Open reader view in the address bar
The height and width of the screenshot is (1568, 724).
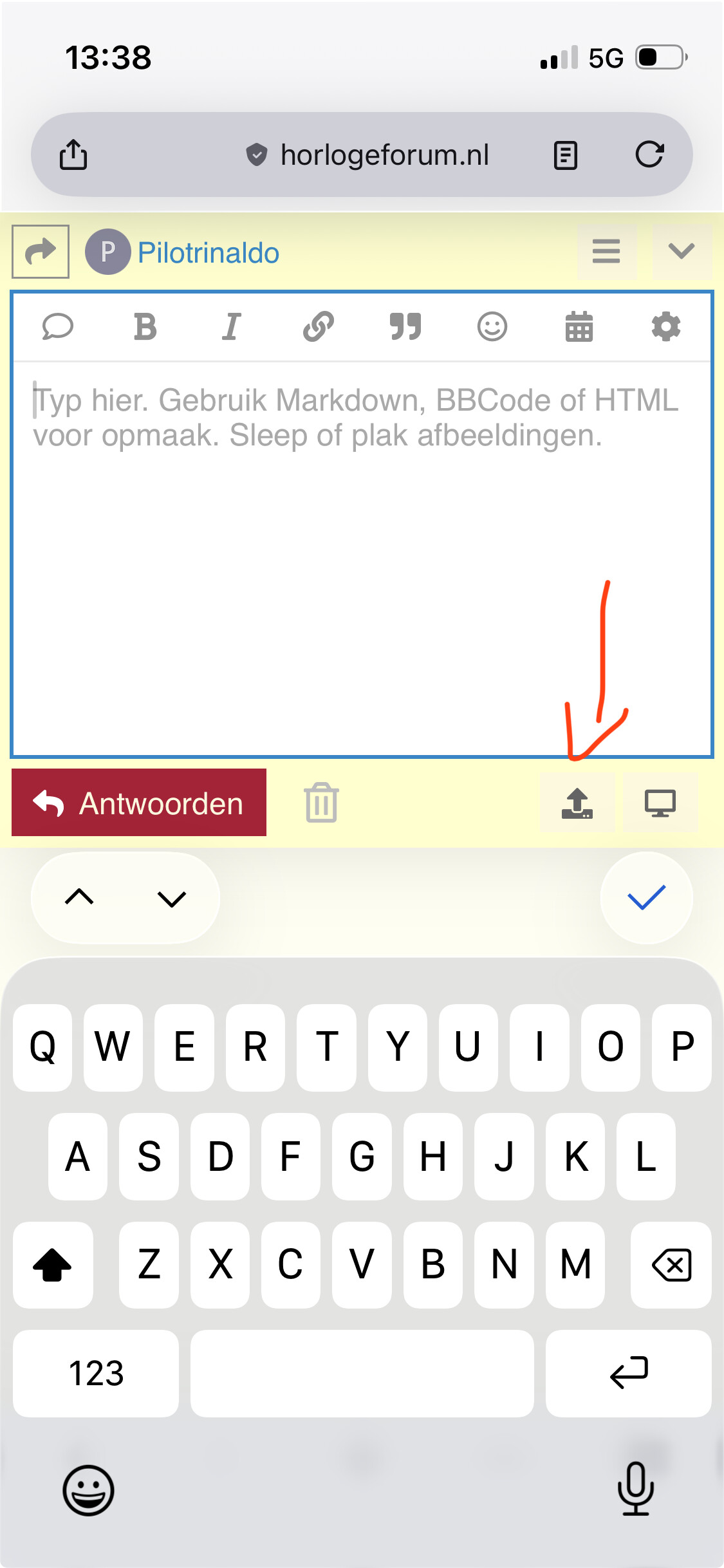(x=565, y=155)
